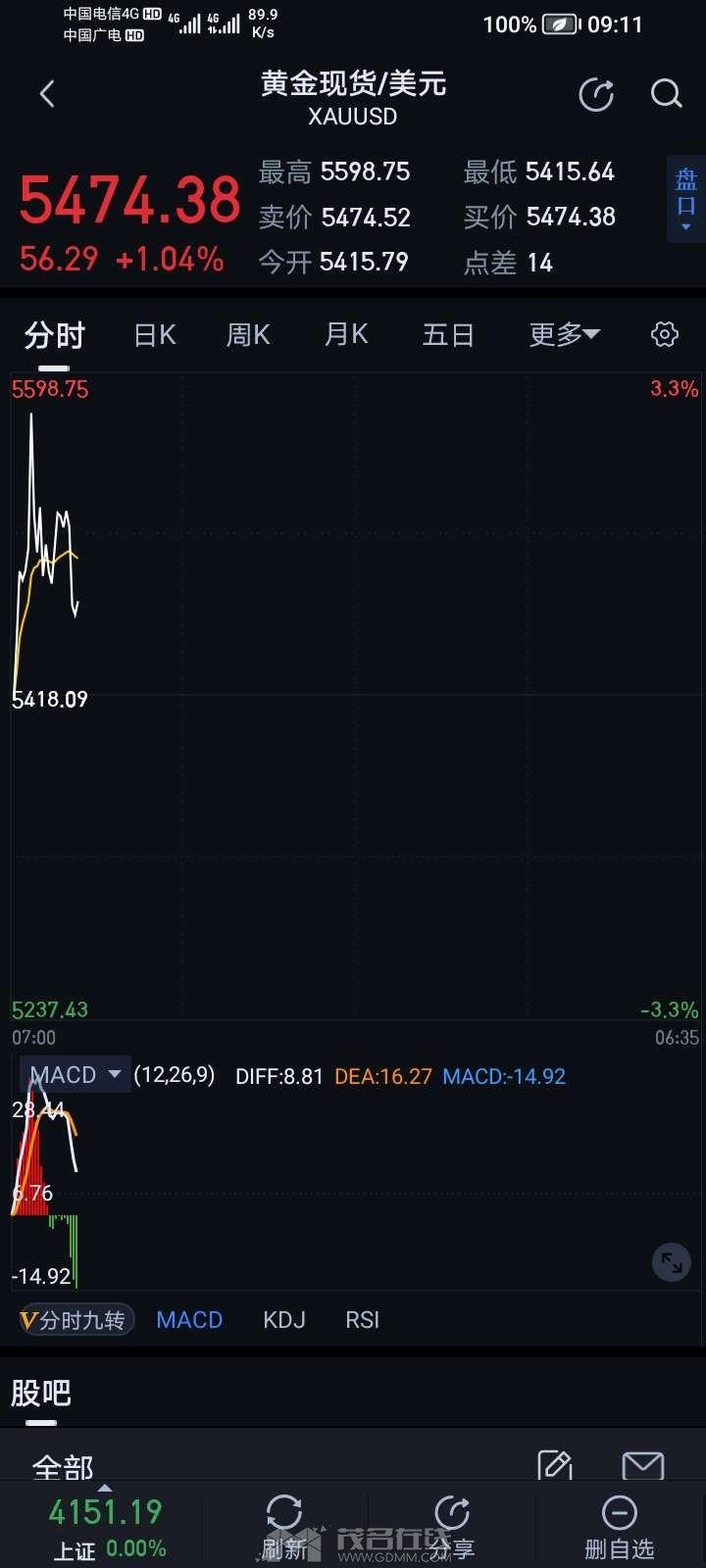Open the mail envelope icon in 股吧
The height and width of the screenshot is (1568, 706).
point(643,1465)
